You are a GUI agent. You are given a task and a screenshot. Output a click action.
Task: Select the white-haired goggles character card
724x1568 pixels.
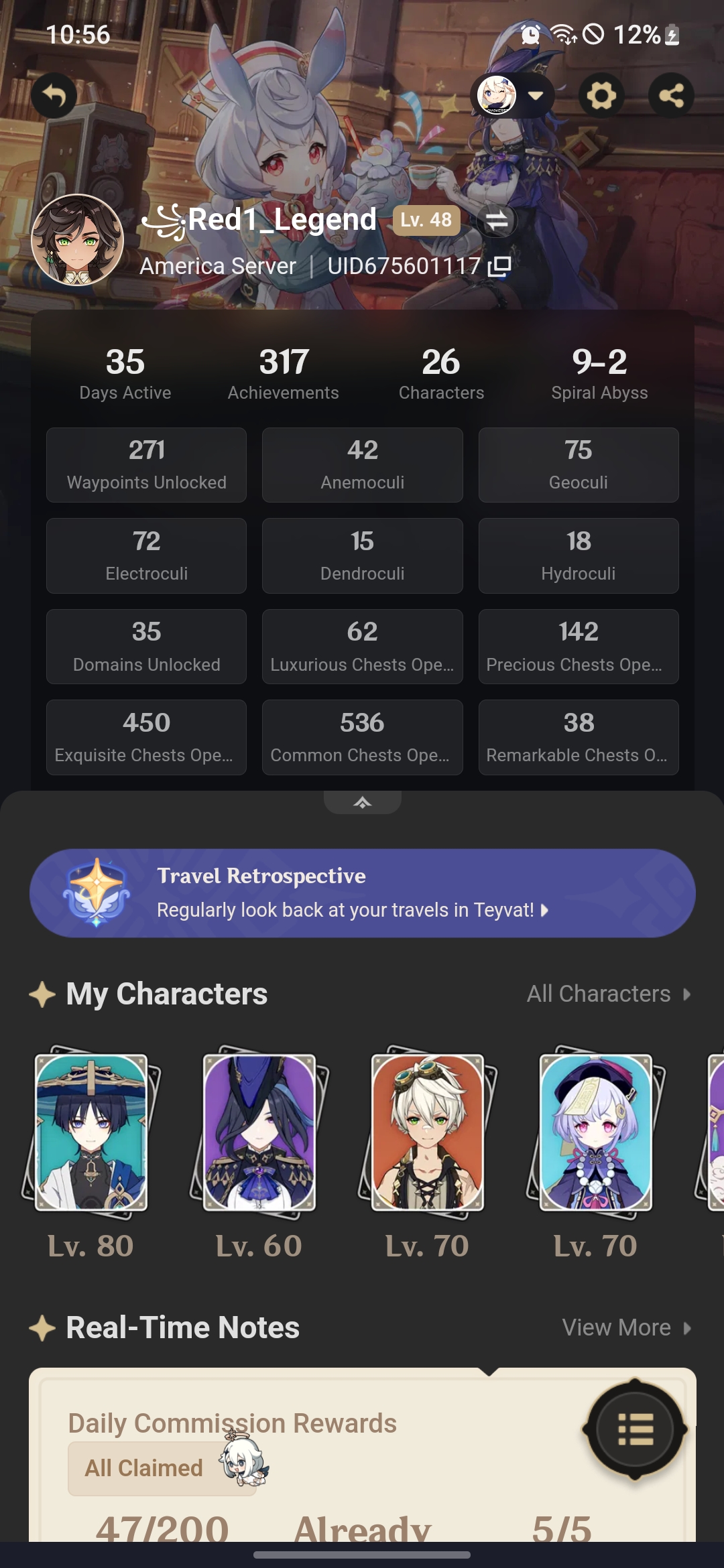tap(428, 1132)
